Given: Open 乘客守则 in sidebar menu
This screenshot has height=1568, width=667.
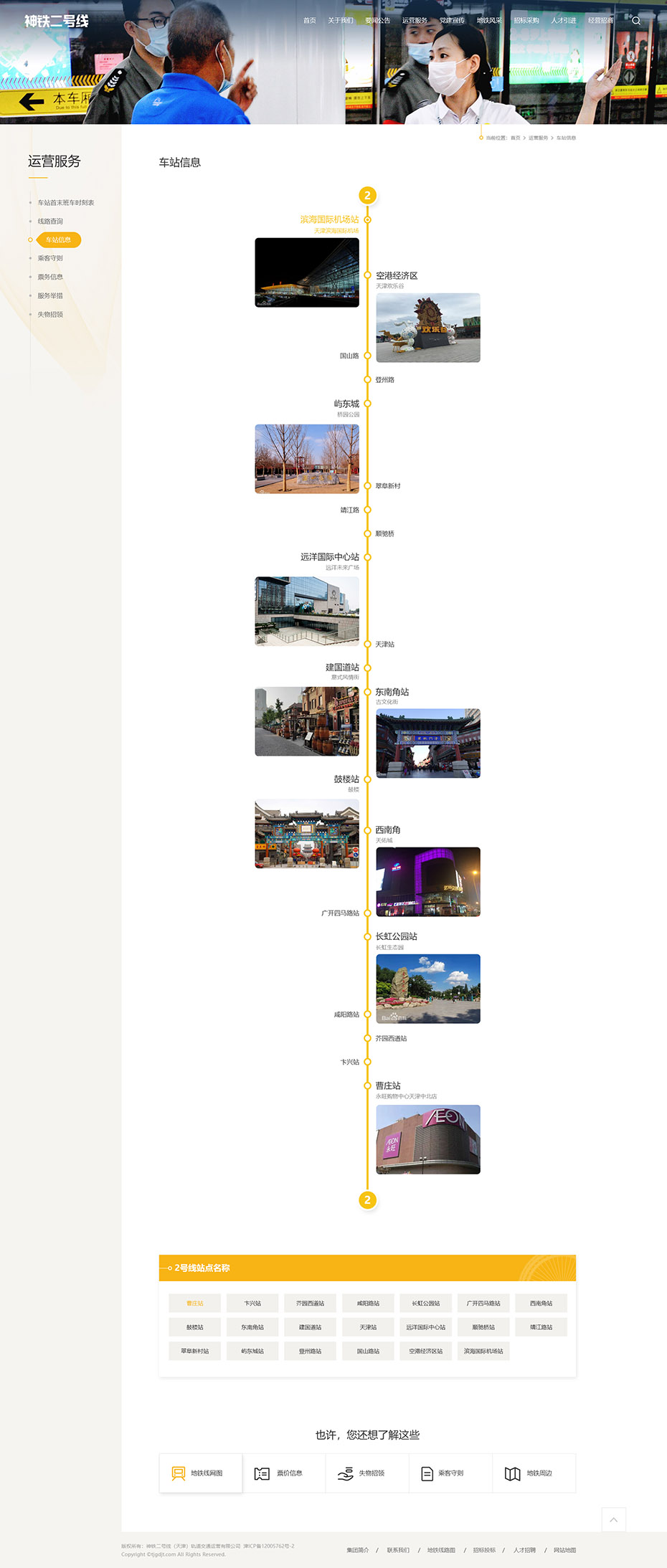Looking at the screenshot, I should (50, 258).
